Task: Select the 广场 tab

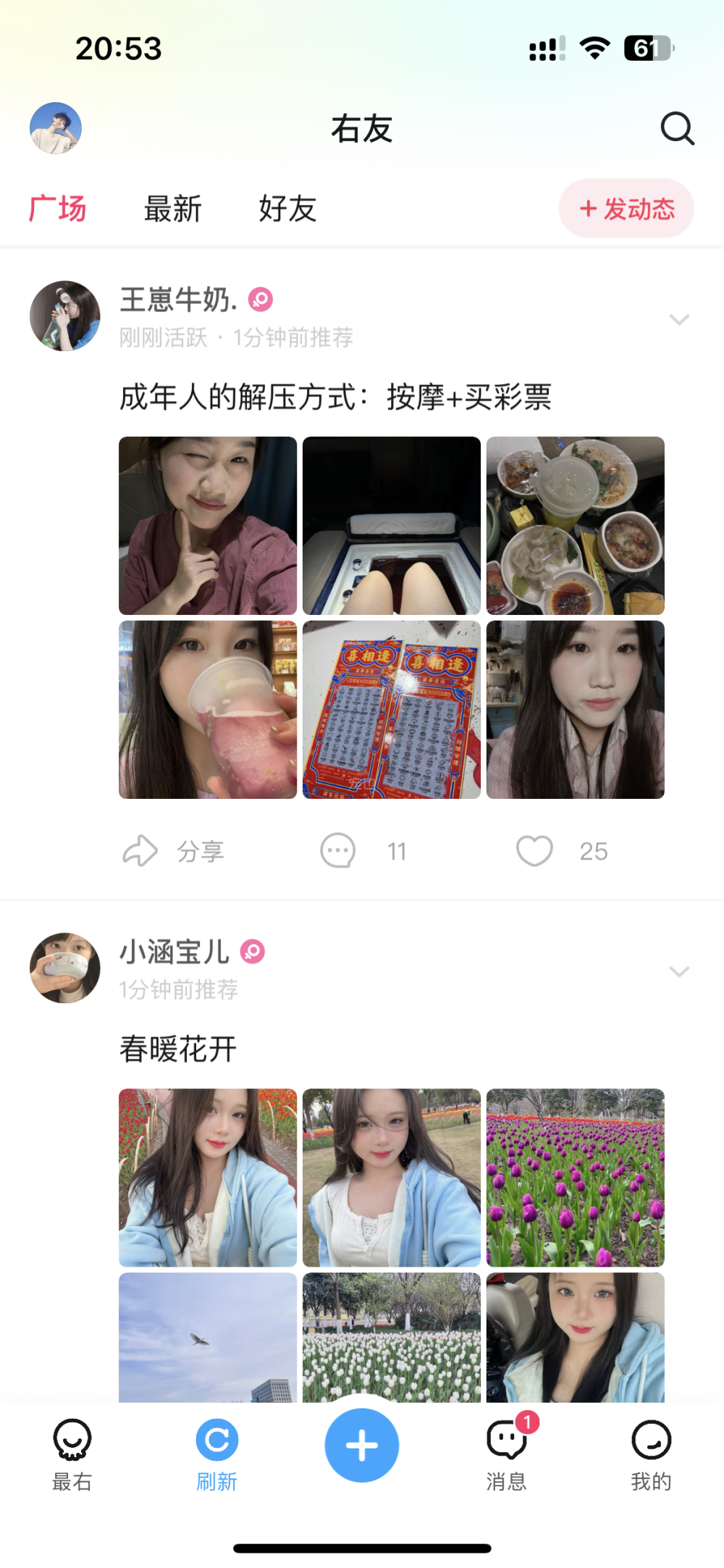Action: point(57,209)
